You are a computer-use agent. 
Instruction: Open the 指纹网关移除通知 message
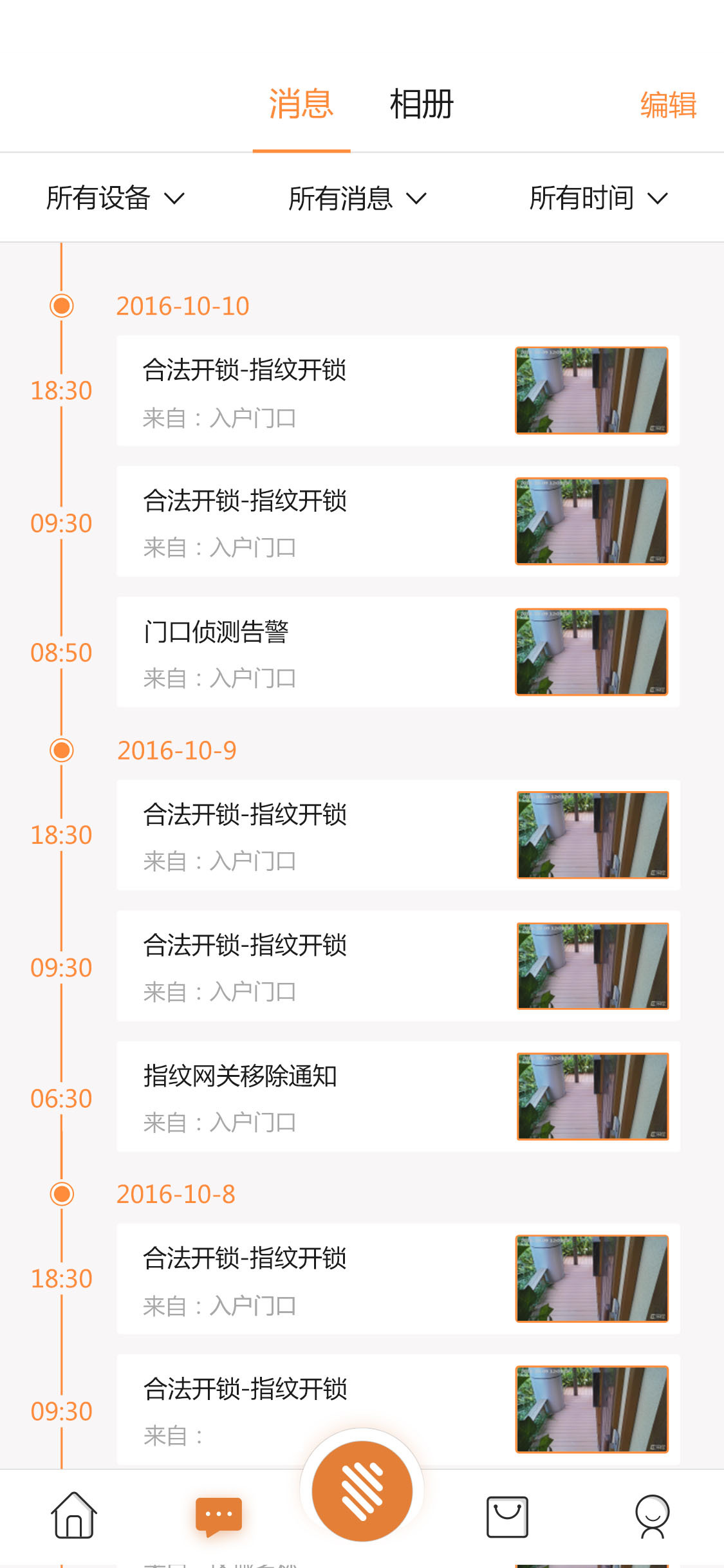(309, 1096)
